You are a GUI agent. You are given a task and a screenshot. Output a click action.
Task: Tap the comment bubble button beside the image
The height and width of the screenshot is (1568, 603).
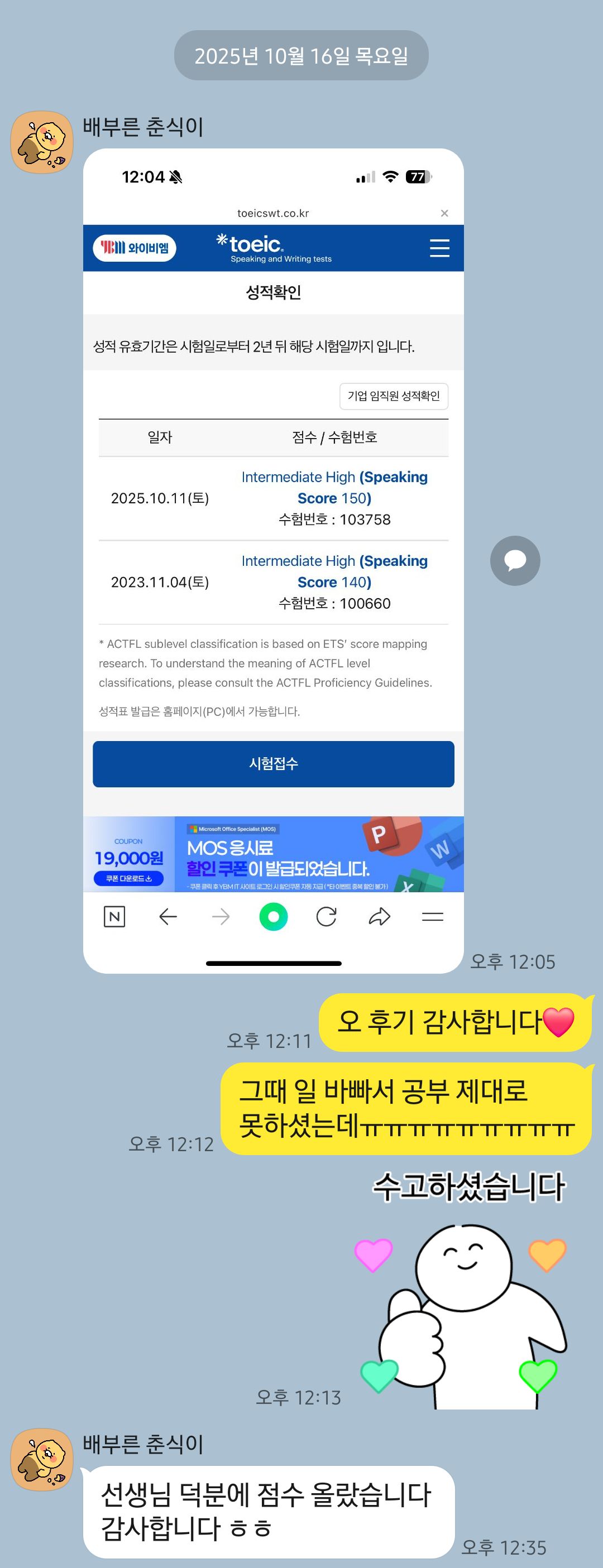click(x=515, y=561)
